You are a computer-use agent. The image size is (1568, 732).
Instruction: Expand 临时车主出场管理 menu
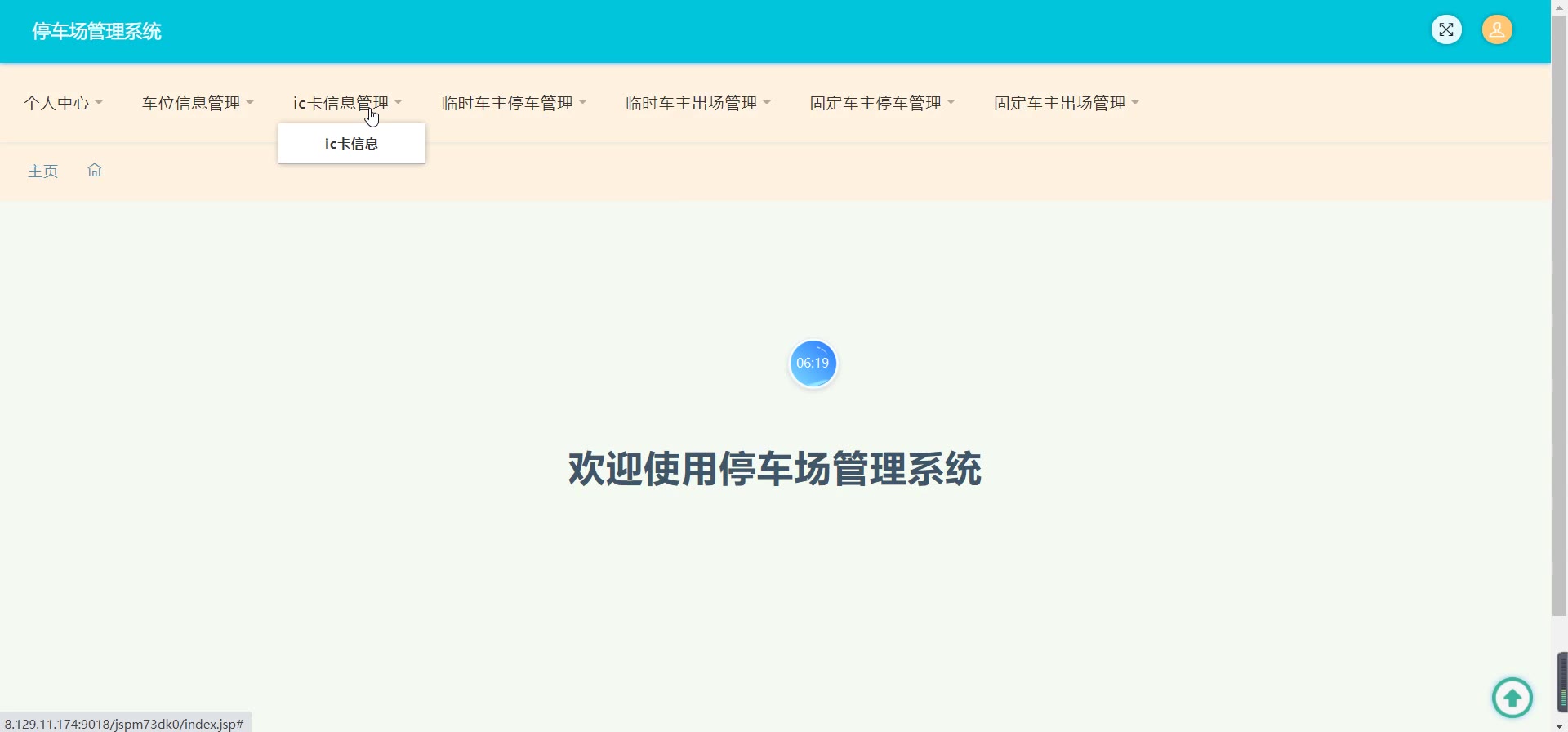697,103
